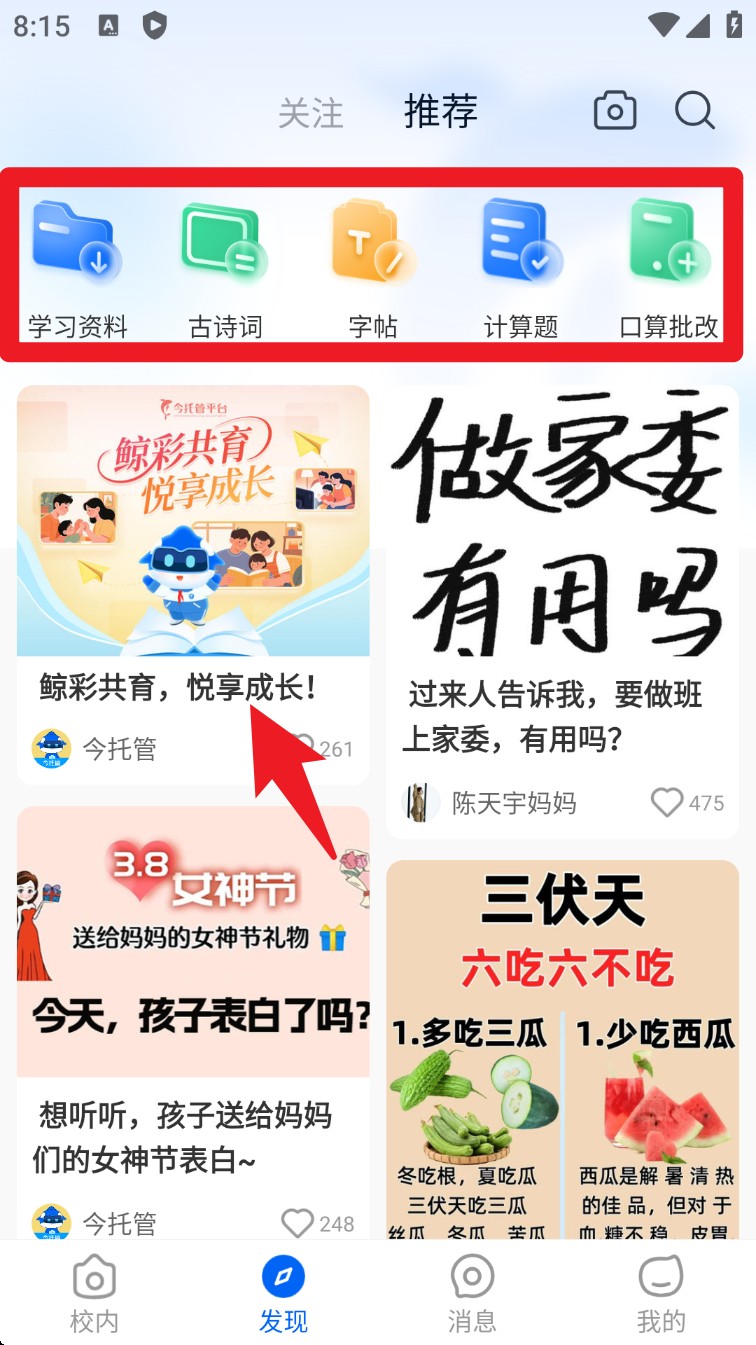Switch to the 关注 tab
Viewport: 756px width, 1345px height.
click(311, 113)
